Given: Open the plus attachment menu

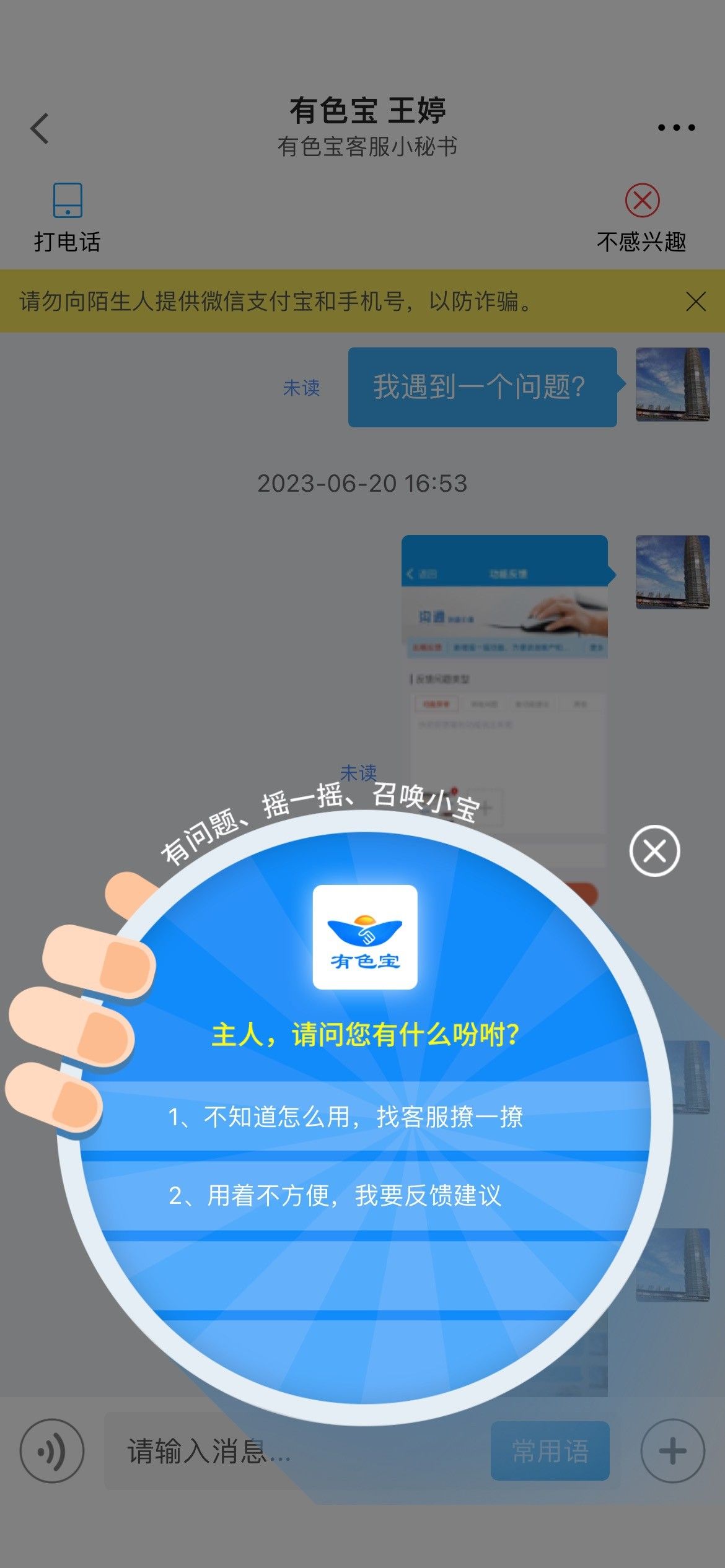Looking at the screenshot, I should tap(672, 1450).
